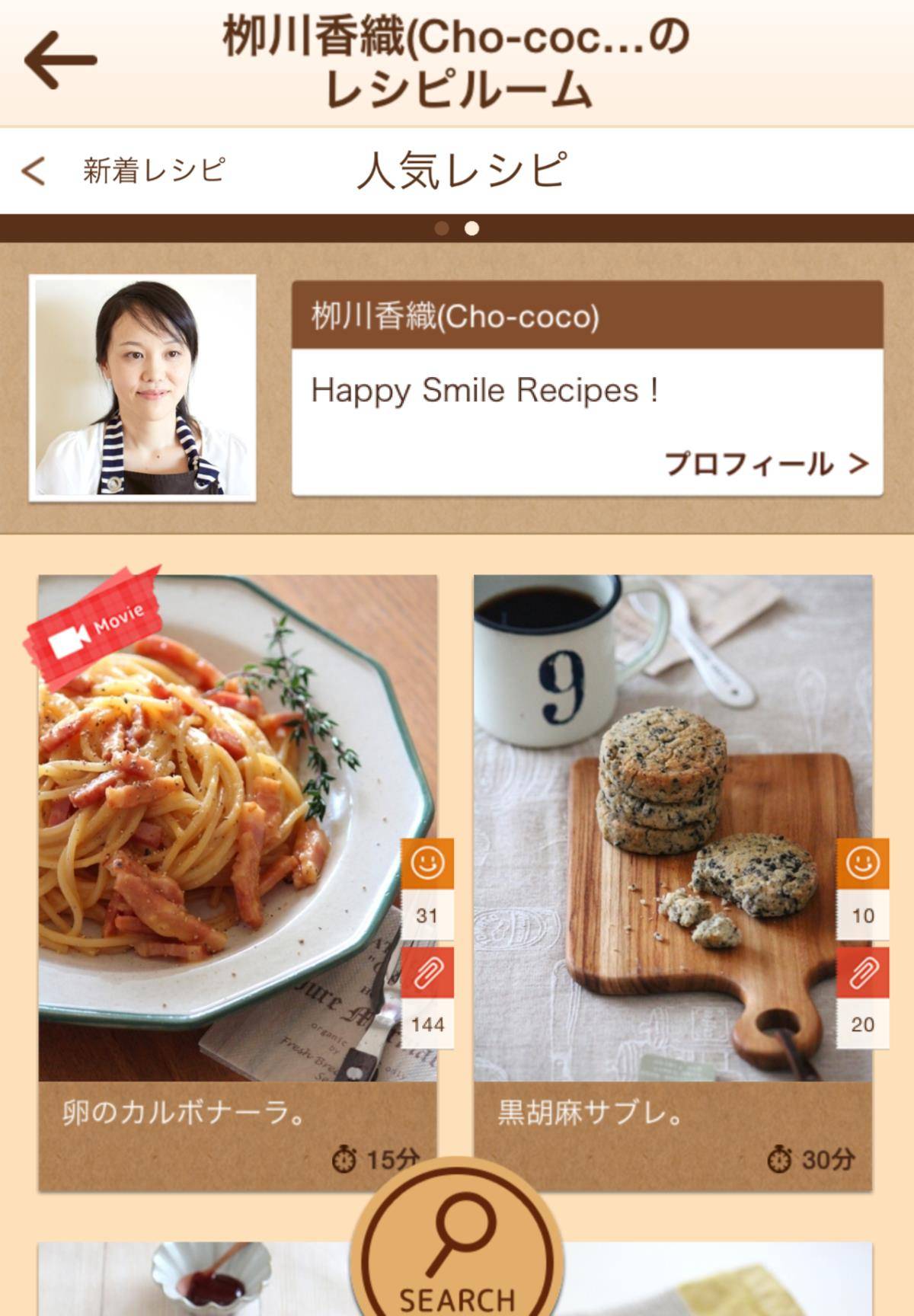Open the プロフィール link
This screenshot has width=914, height=1316.
pyautogui.click(x=765, y=463)
